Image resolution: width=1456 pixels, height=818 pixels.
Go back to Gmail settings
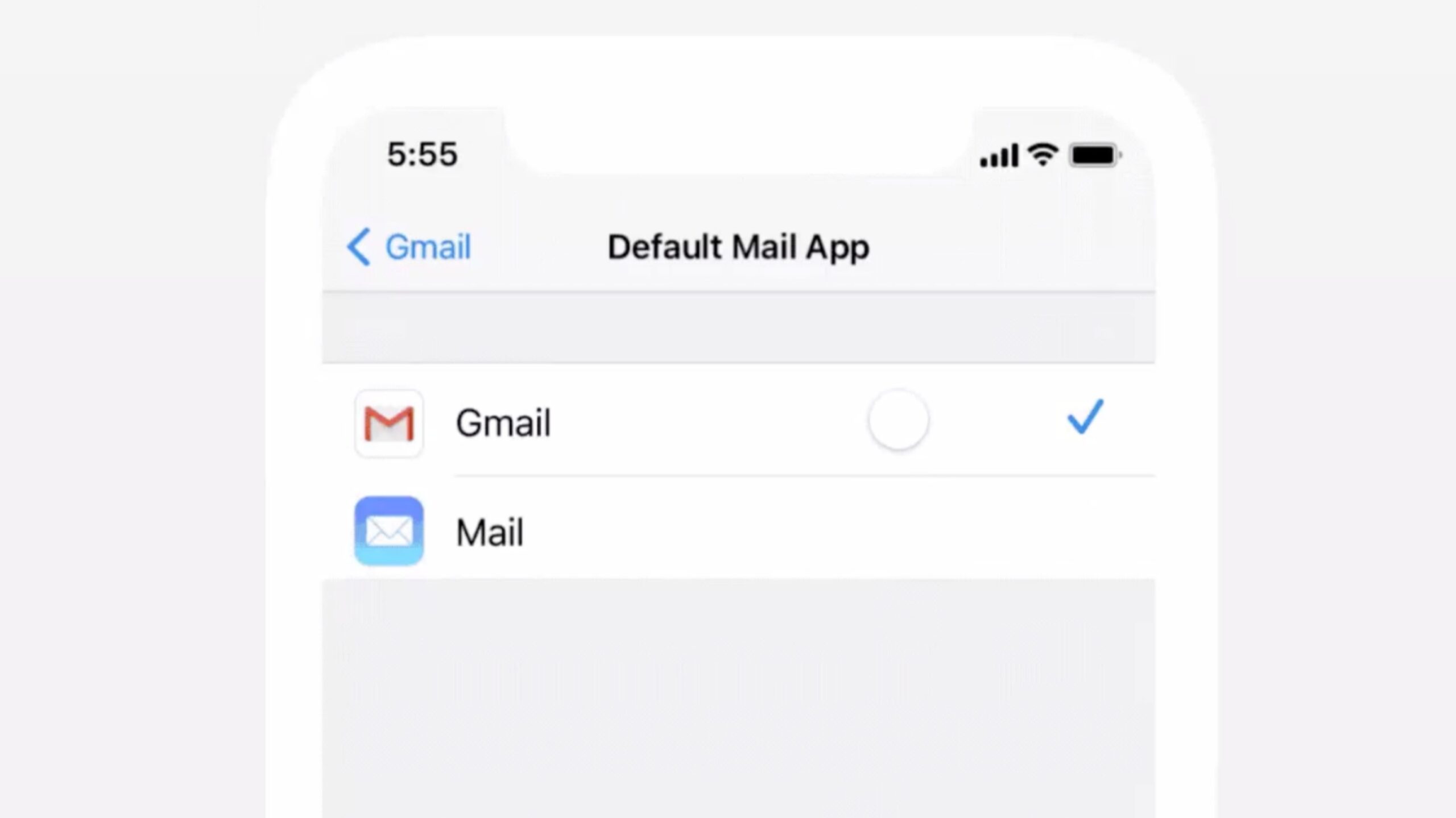409,247
